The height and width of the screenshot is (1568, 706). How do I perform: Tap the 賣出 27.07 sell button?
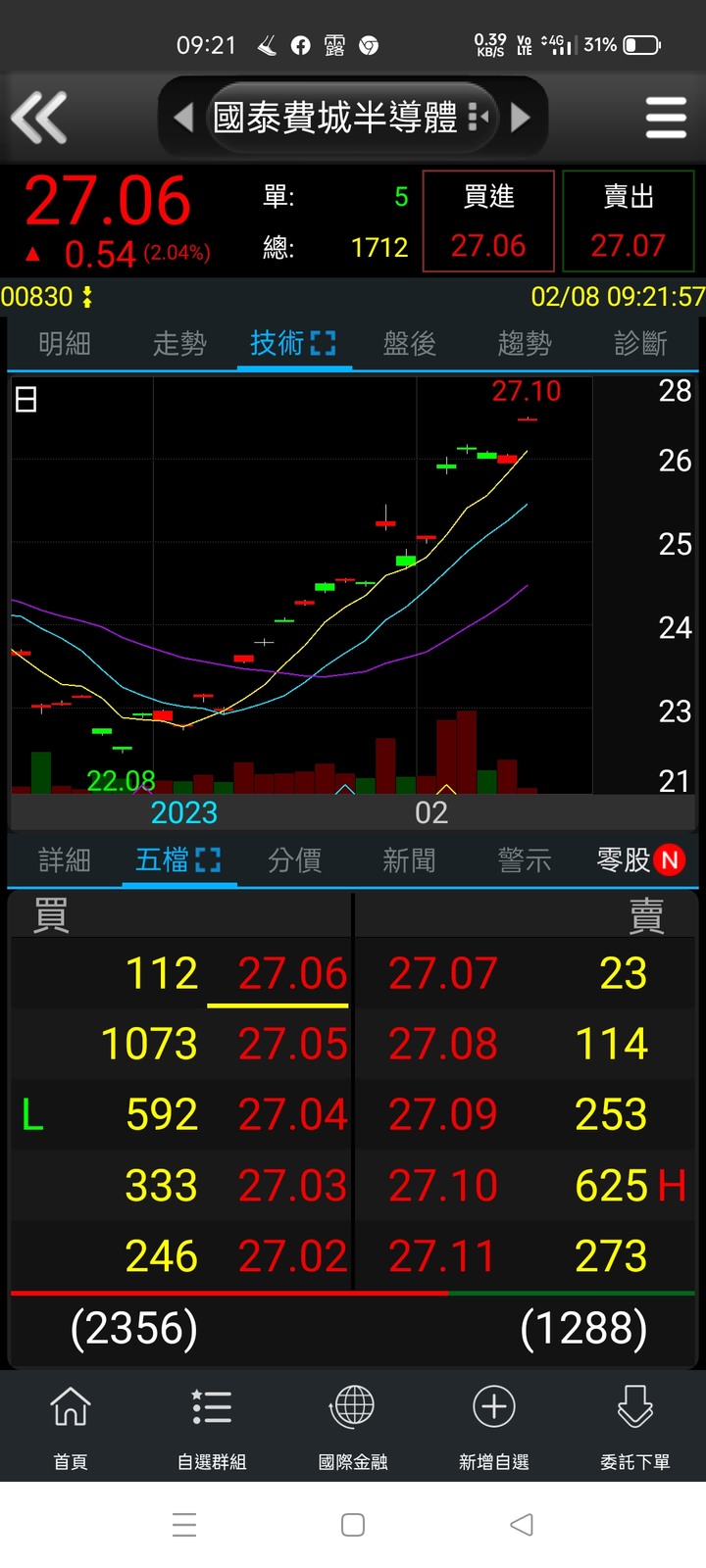click(x=629, y=221)
